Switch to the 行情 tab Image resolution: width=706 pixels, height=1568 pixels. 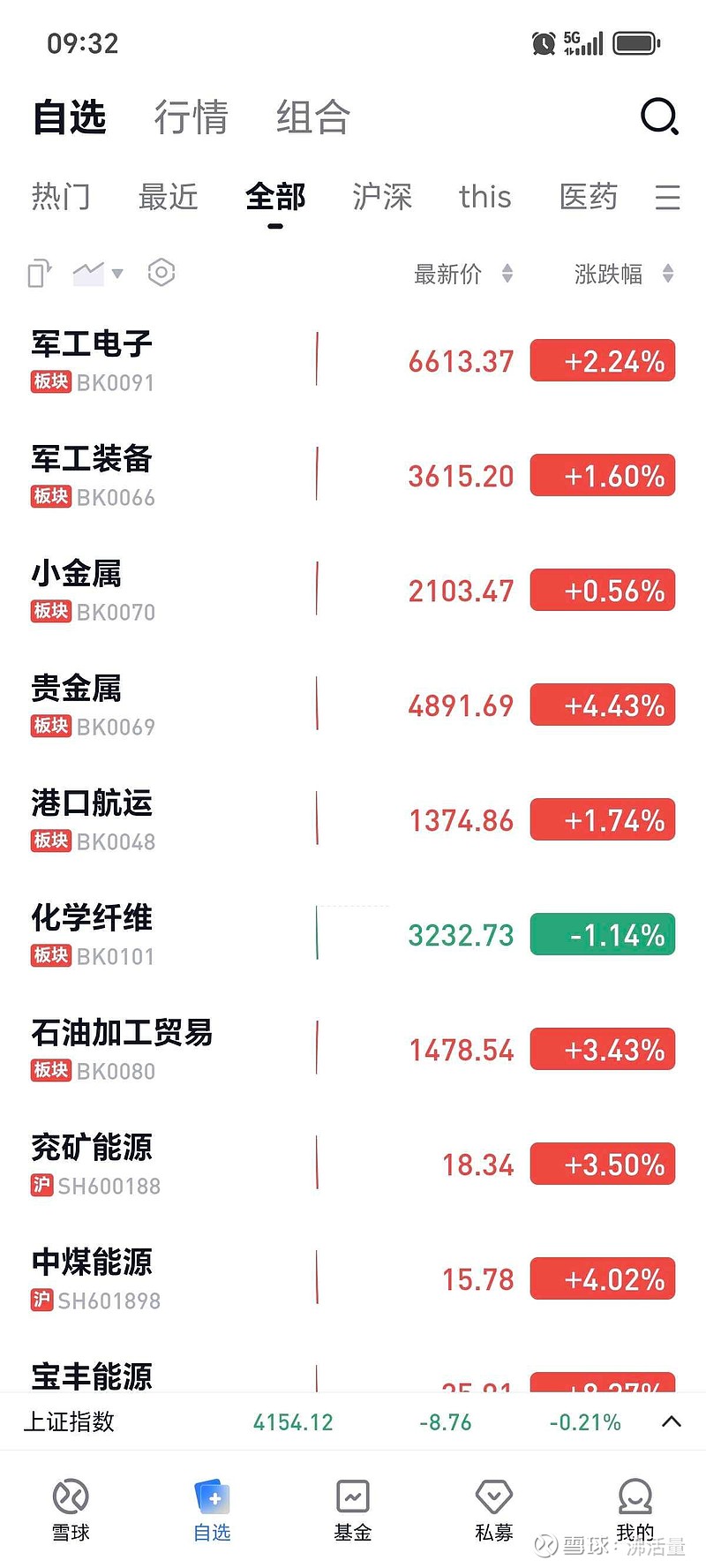coord(191,117)
